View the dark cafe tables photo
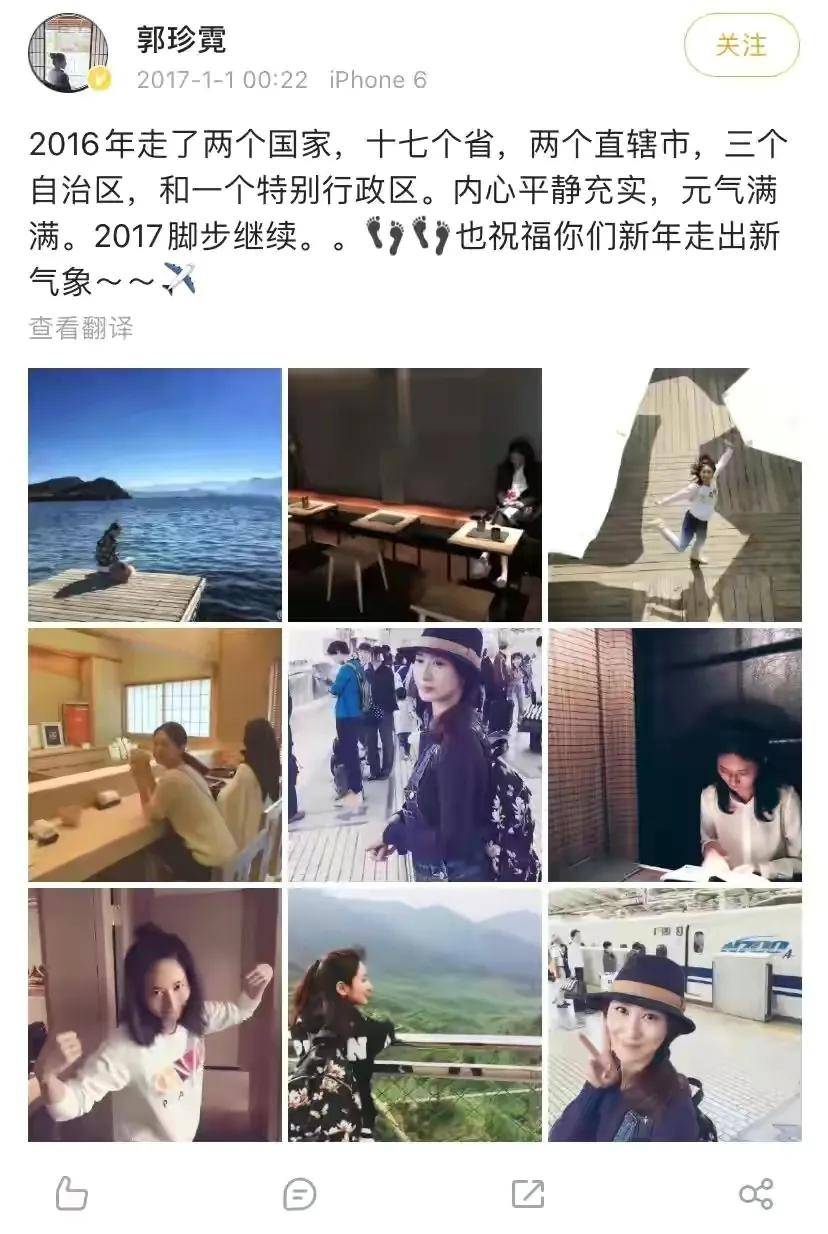The image size is (828, 1234). click(415, 495)
